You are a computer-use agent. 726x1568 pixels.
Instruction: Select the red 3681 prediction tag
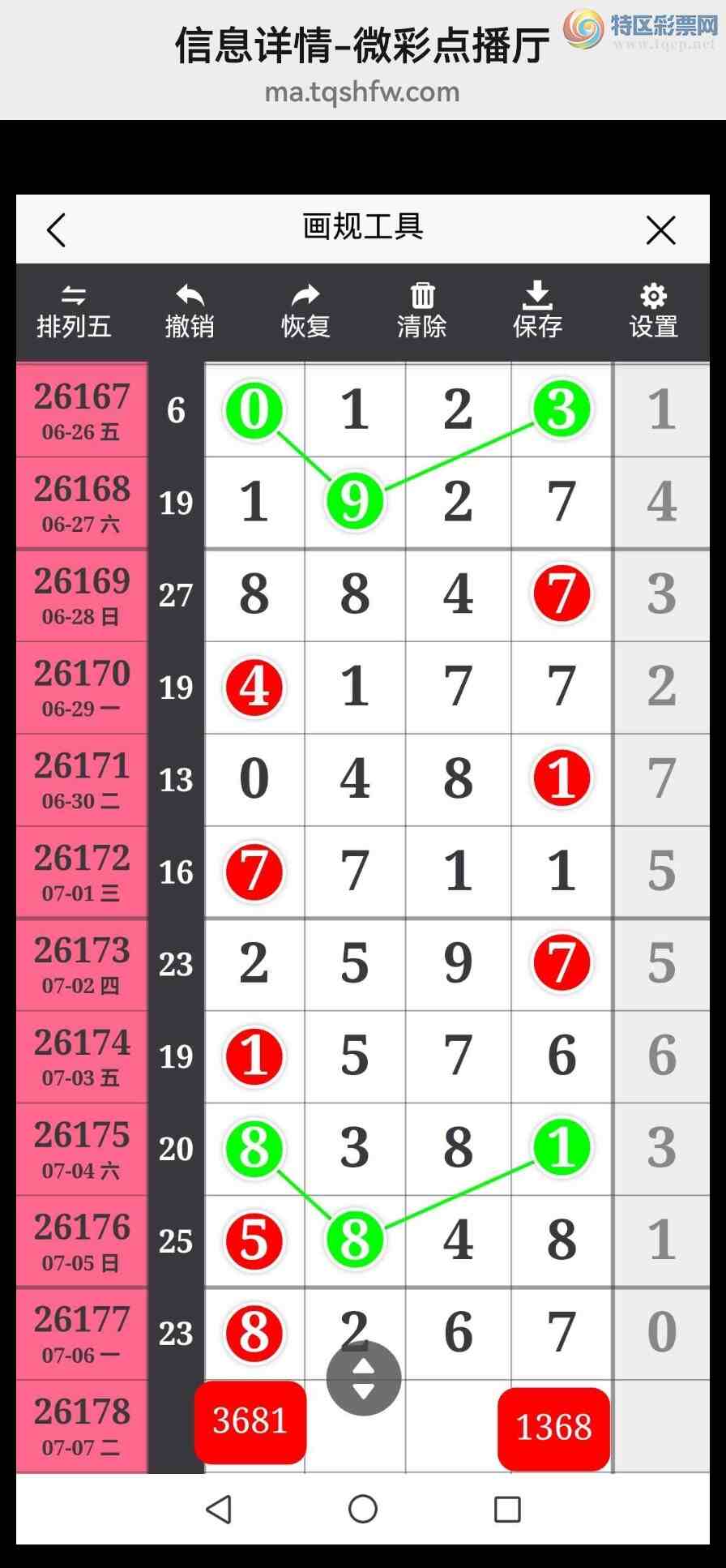pos(250,1422)
